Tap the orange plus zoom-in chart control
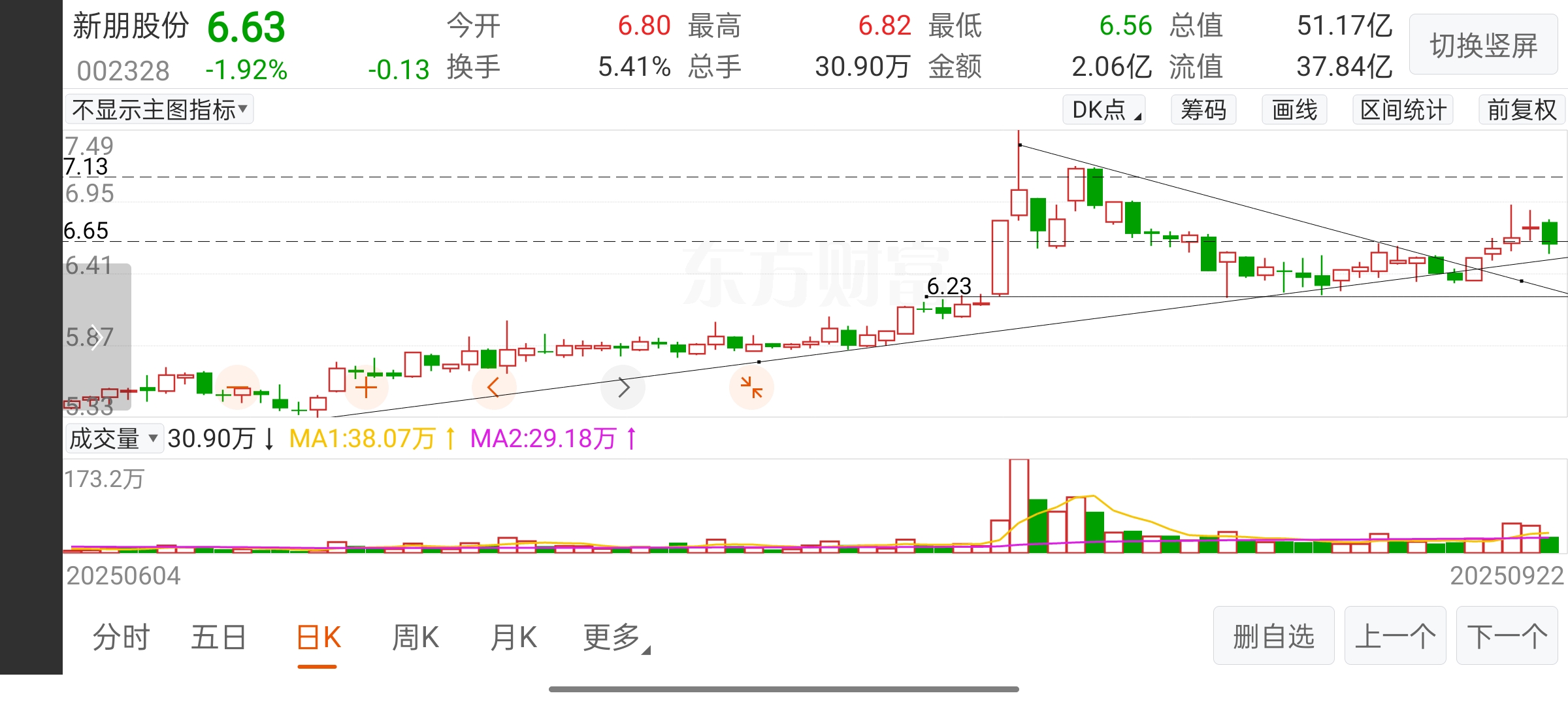 [366, 388]
